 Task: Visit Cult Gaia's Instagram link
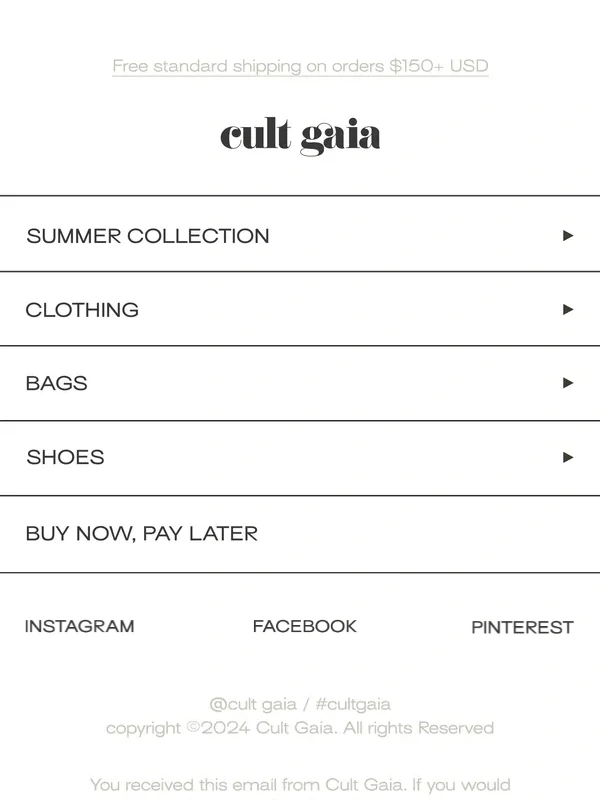[79, 627]
